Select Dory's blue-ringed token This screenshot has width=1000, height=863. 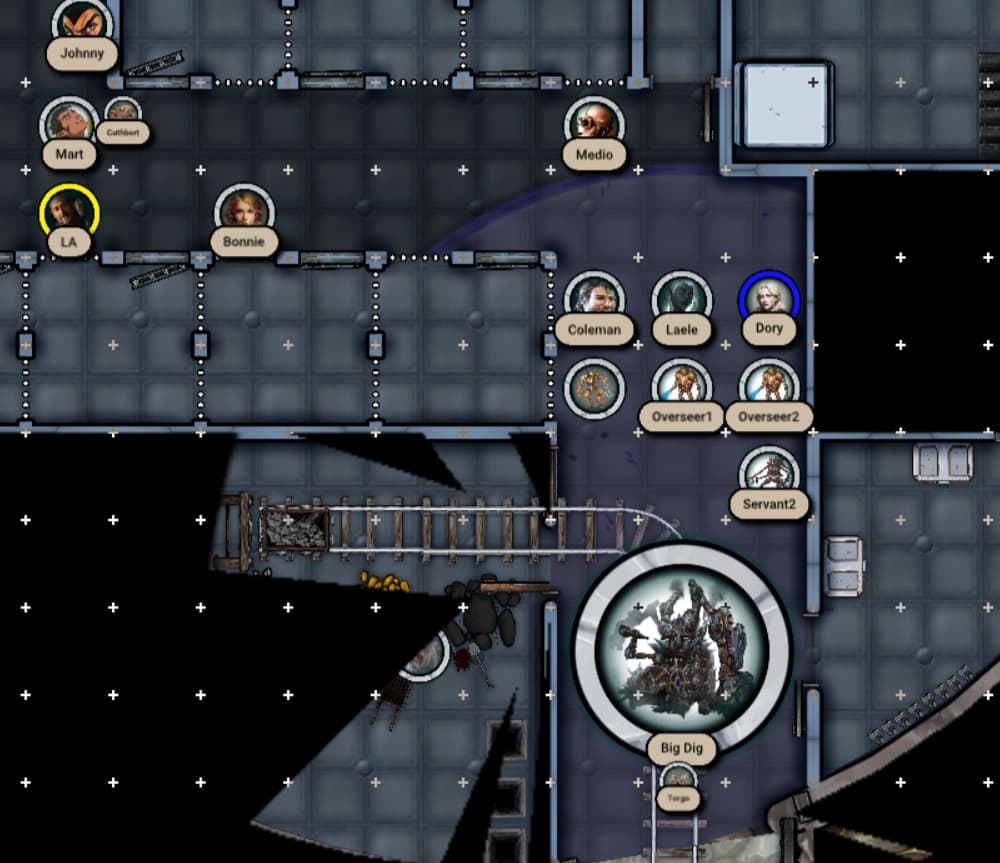[769, 298]
